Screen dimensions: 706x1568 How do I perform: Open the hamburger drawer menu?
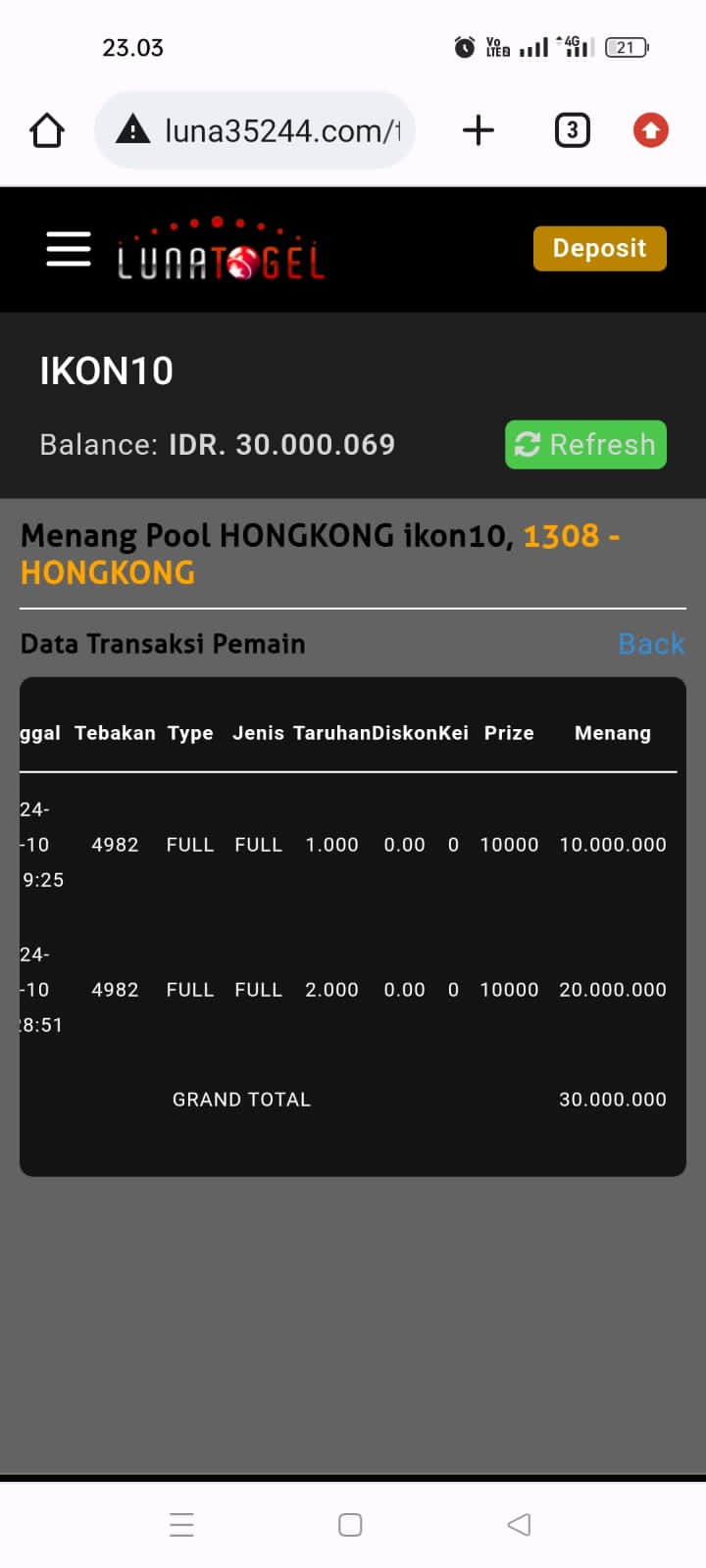point(69,249)
